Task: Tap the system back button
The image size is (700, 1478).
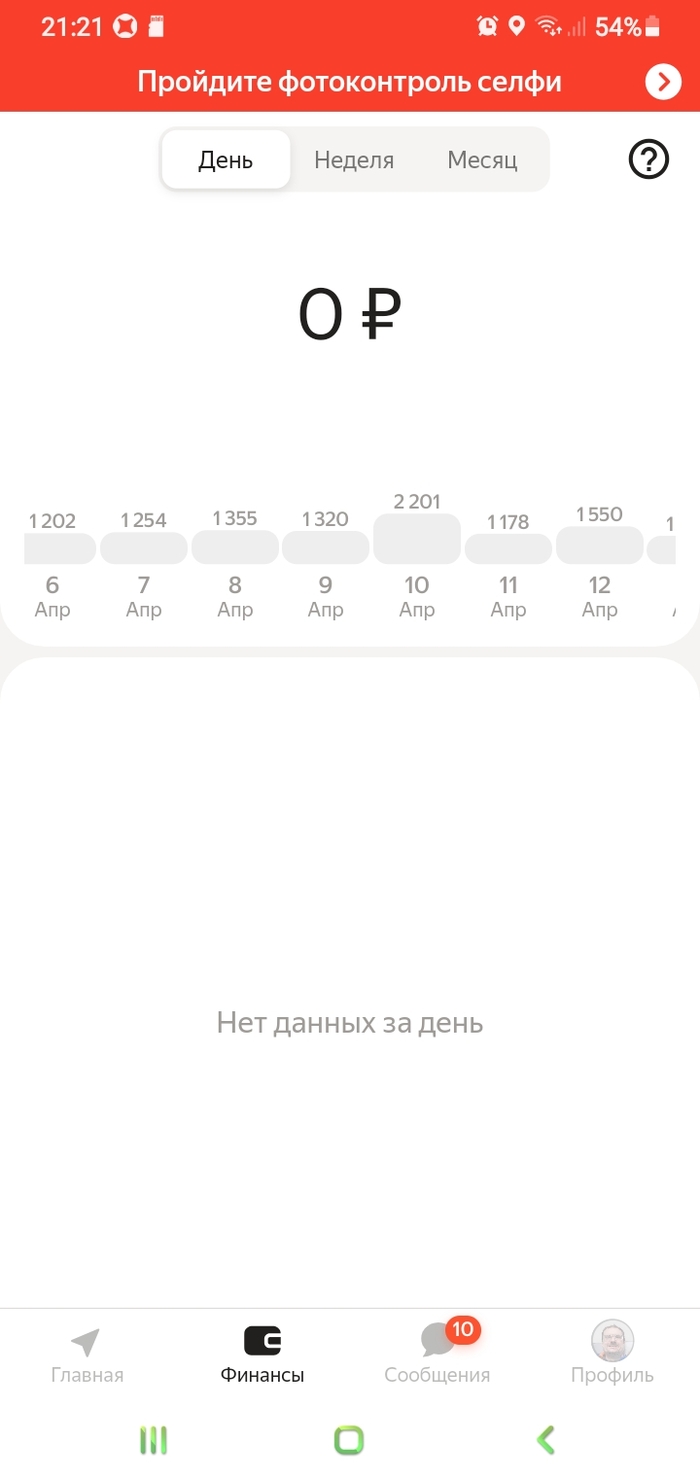Action: 546,1440
